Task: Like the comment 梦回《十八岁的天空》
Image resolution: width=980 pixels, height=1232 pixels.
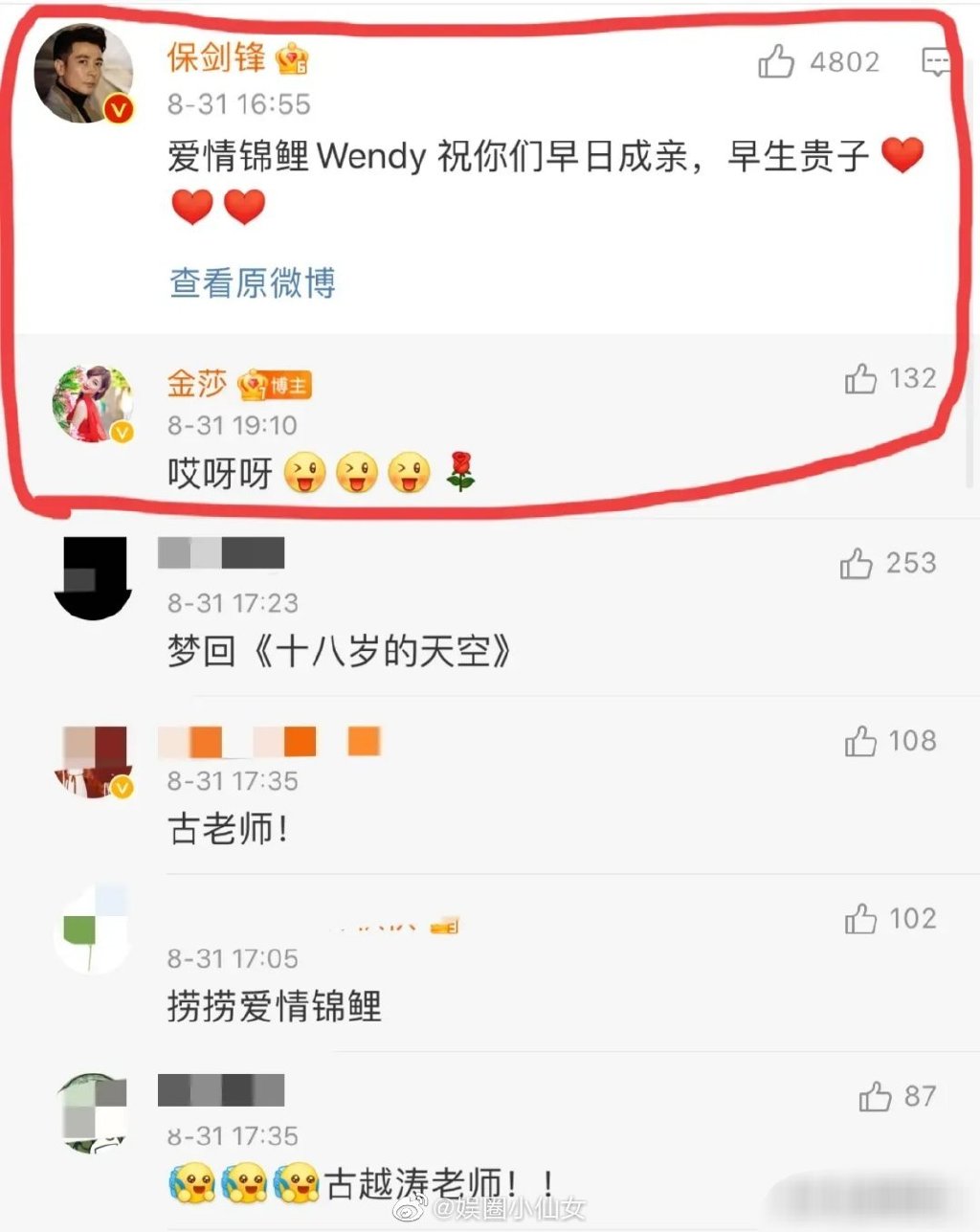Action: pyautogui.click(x=857, y=564)
